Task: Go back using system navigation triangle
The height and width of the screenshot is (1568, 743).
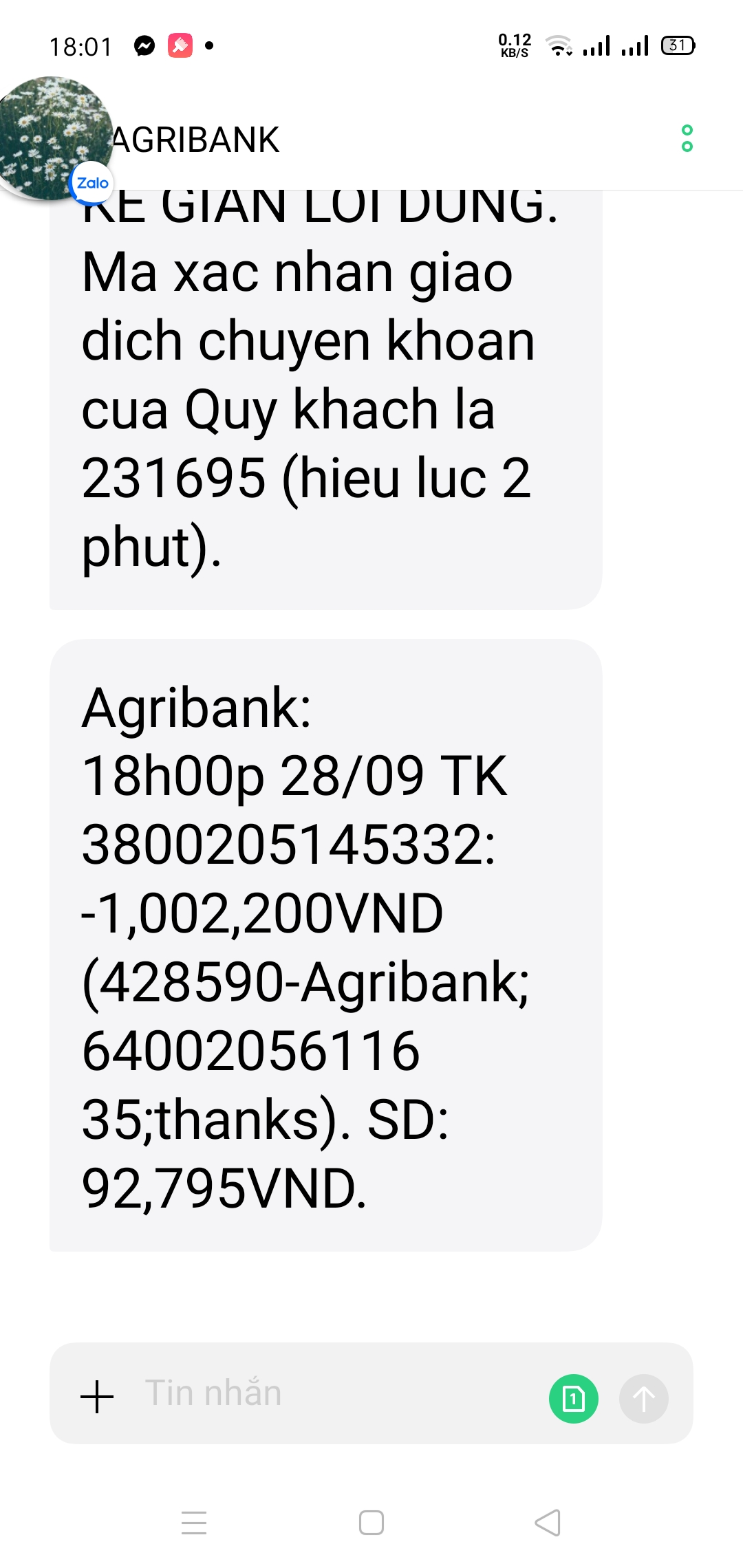Action: click(x=548, y=1523)
